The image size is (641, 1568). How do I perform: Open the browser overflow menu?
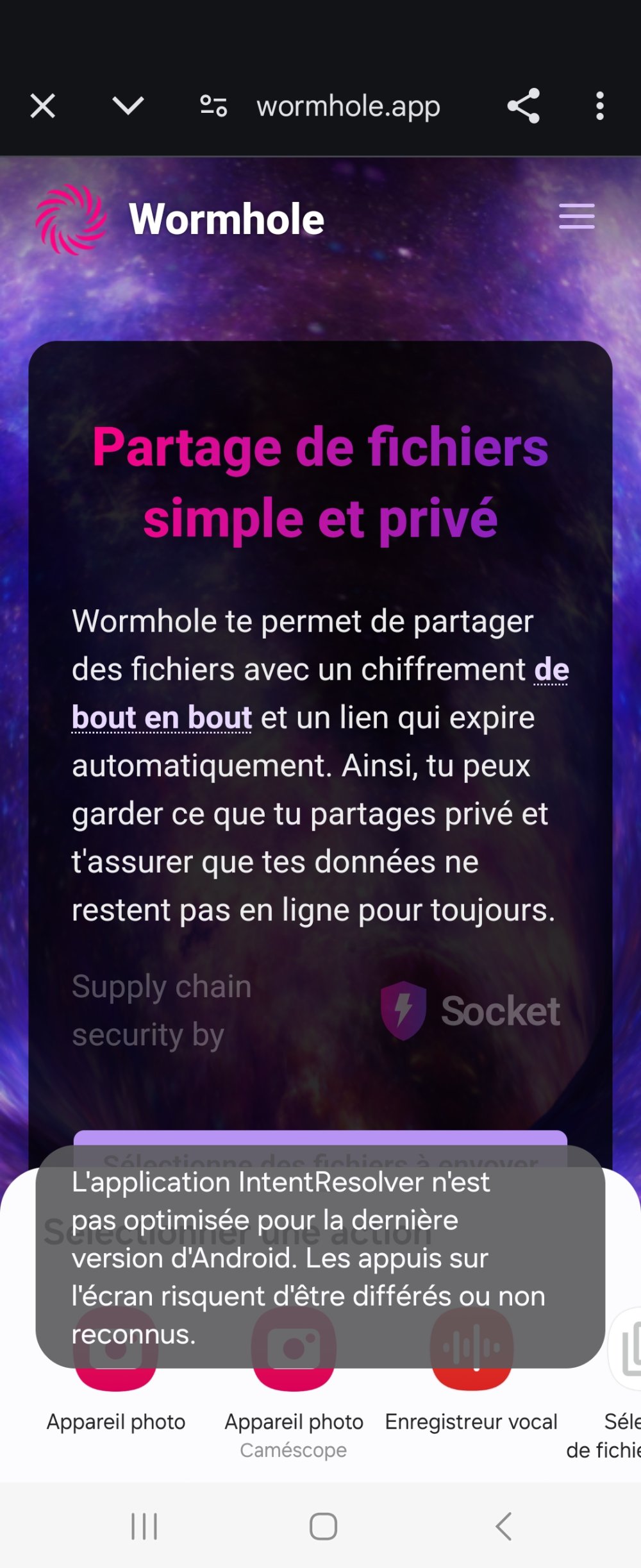tap(599, 106)
